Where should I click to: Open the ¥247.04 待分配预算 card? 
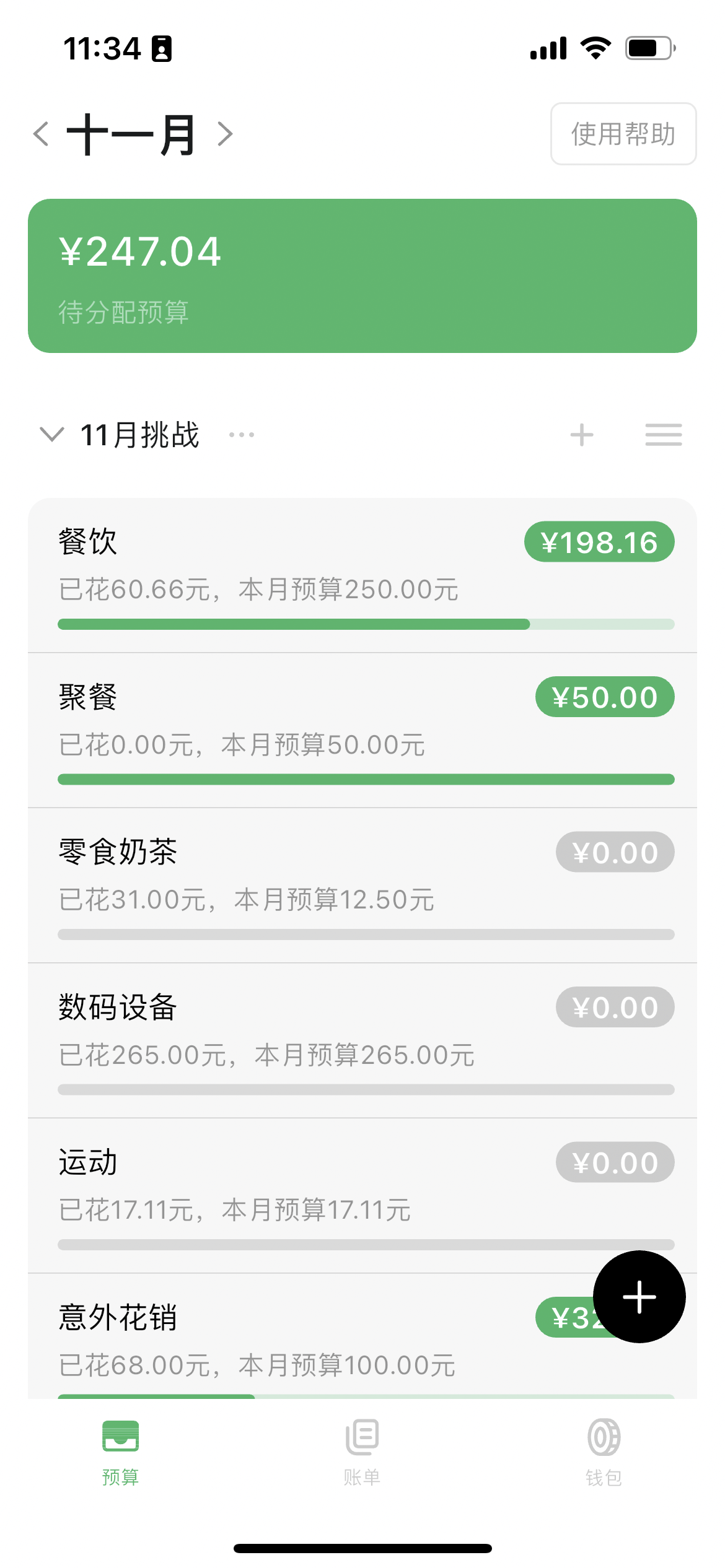point(362,276)
